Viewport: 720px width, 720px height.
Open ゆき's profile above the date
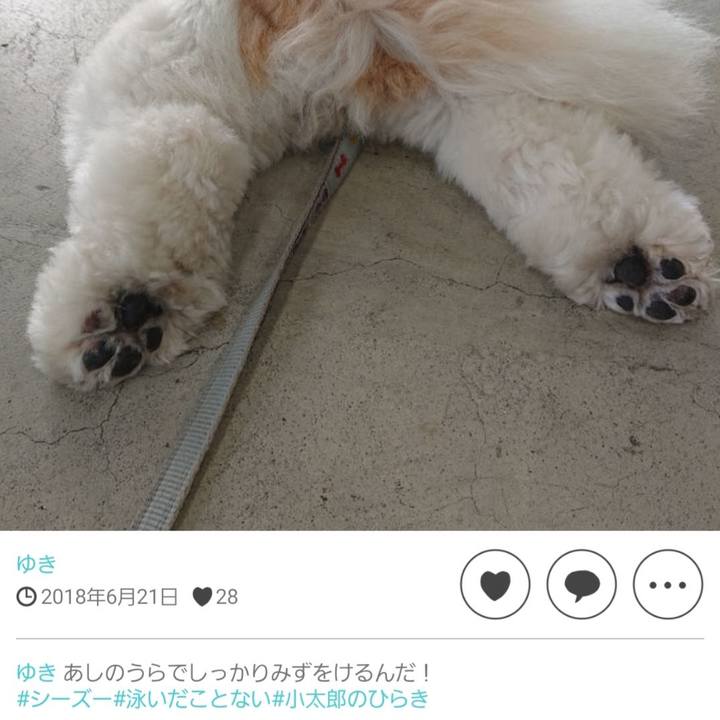point(37,563)
